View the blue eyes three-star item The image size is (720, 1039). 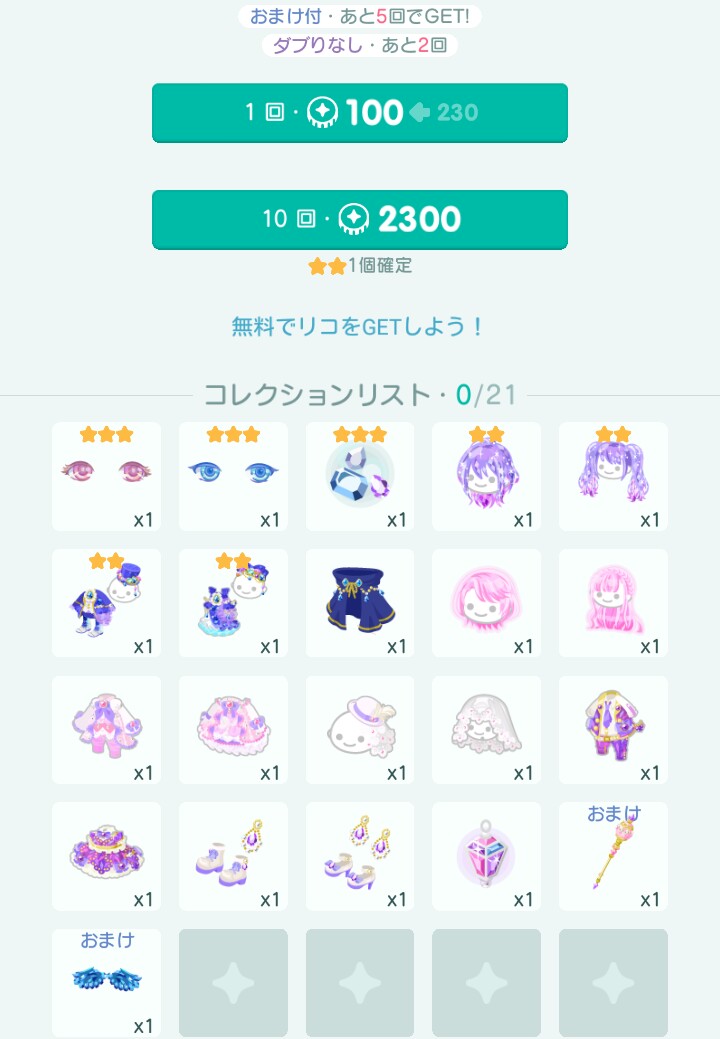(233, 476)
